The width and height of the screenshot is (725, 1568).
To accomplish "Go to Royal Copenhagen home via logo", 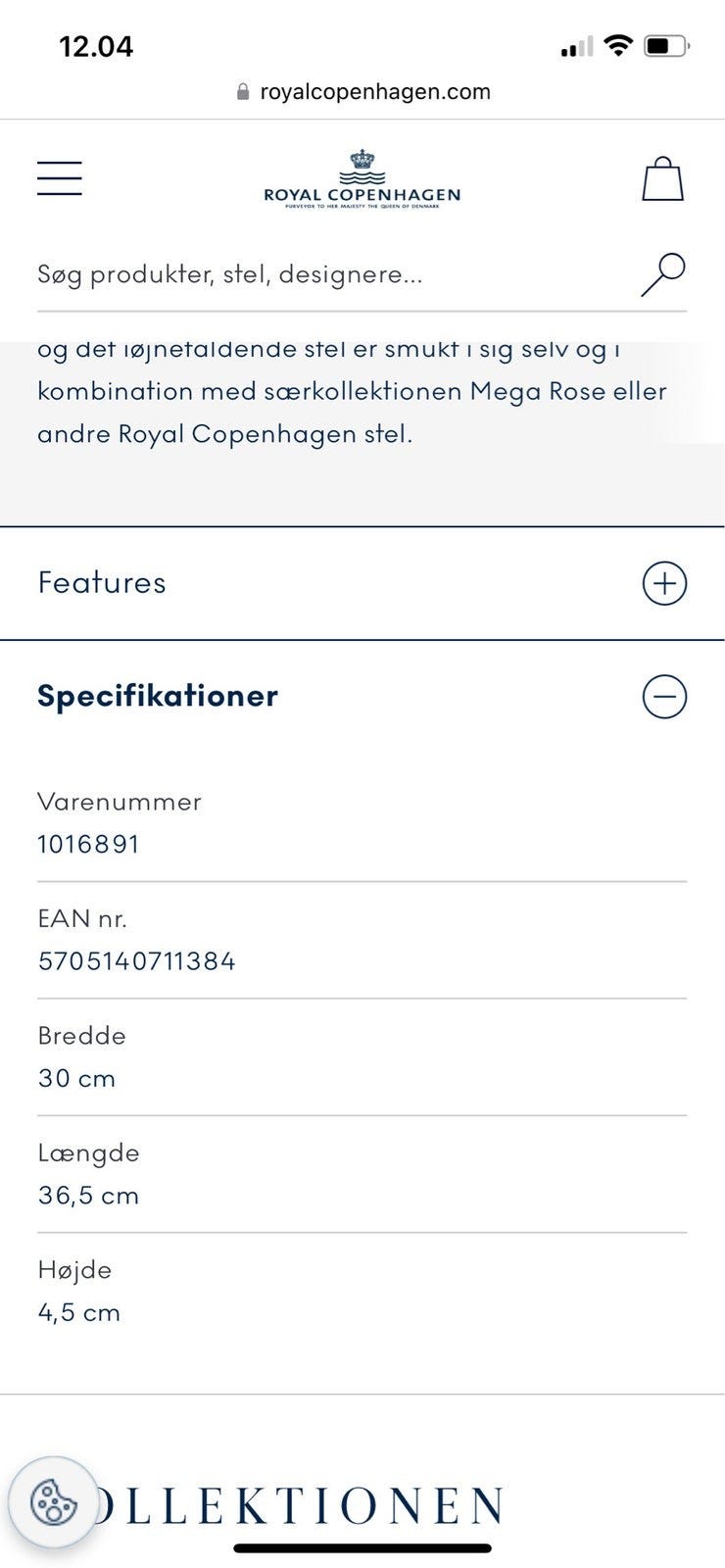I will click(x=362, y=179).
